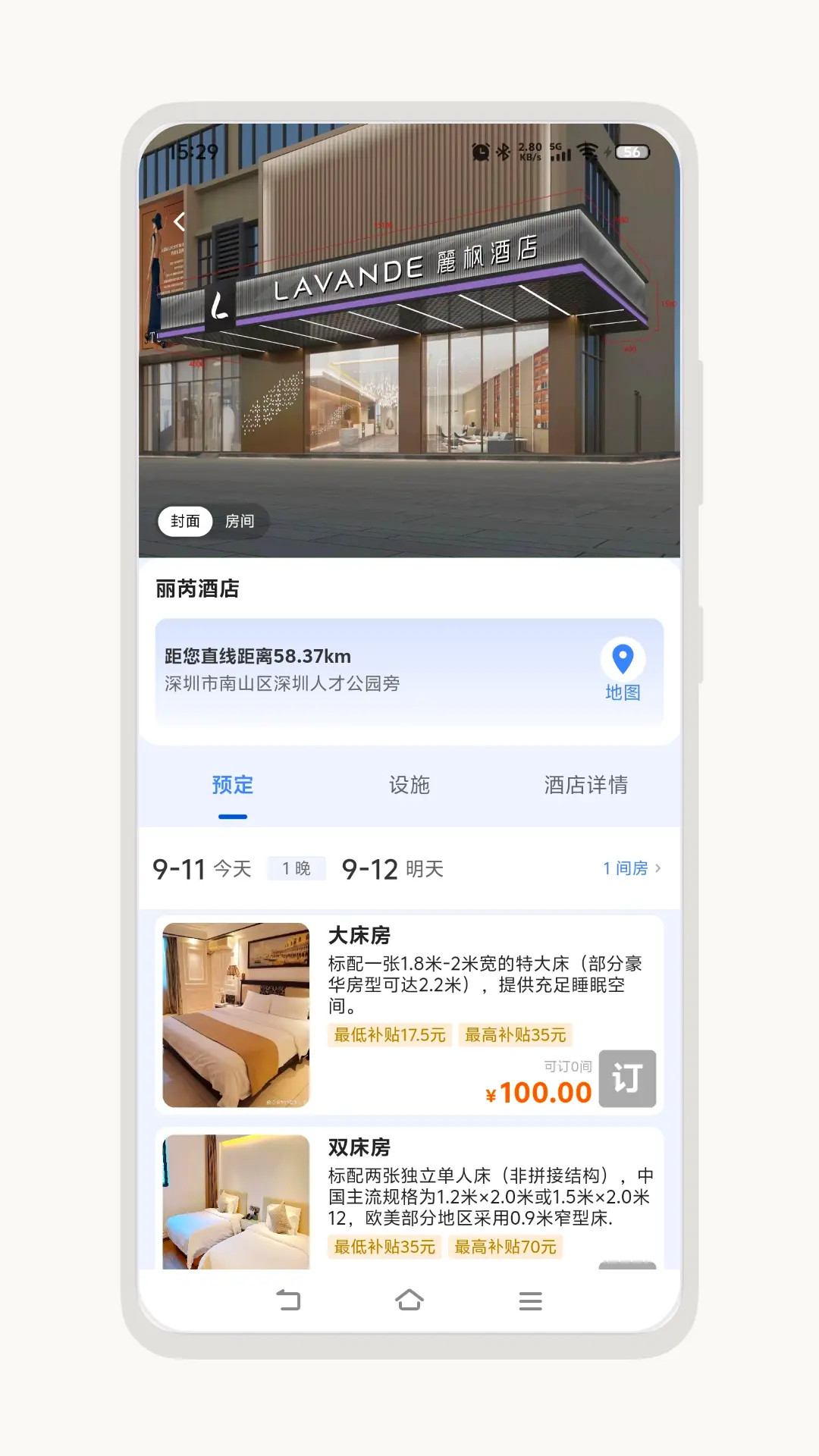Viewport: 819px width, 1456px height.
Task: Click the Bluetooth icon in status bar
Action: [x=501, y=152]
